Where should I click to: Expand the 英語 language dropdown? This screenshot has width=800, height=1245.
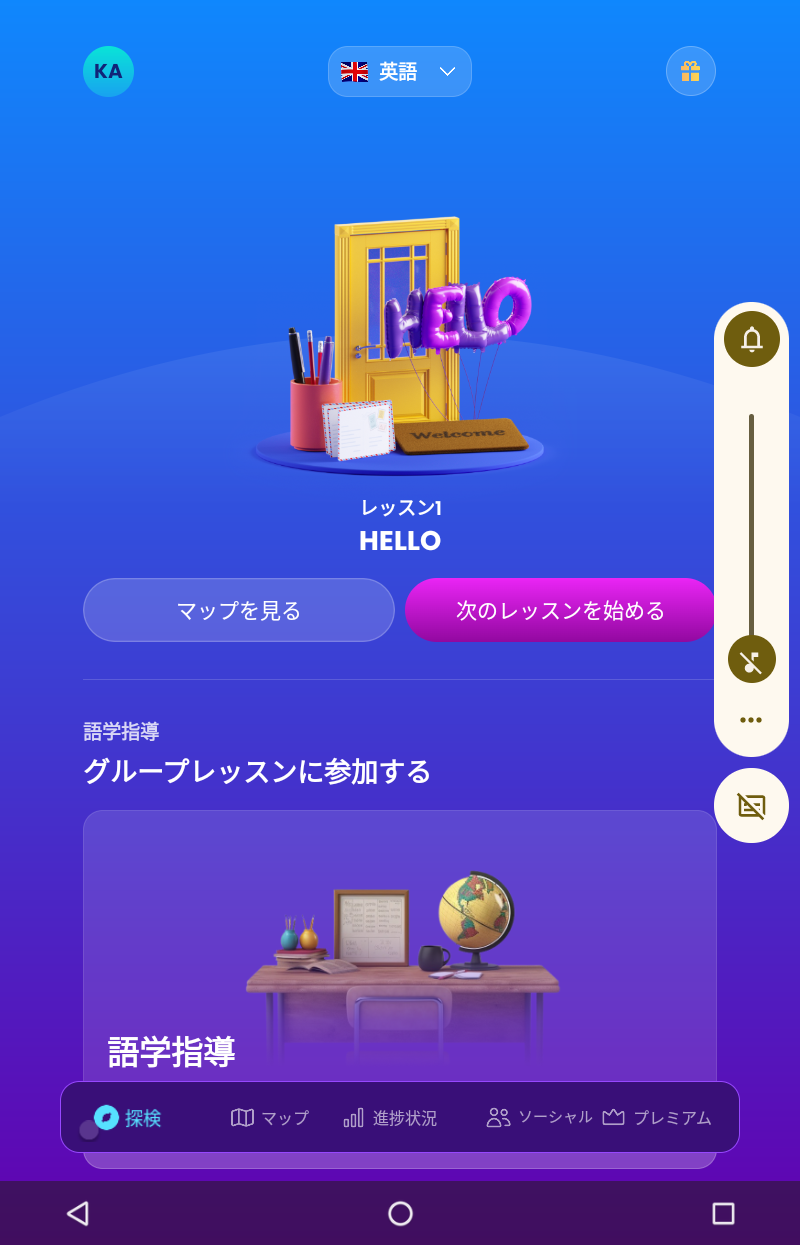click(x=399, y=71)
